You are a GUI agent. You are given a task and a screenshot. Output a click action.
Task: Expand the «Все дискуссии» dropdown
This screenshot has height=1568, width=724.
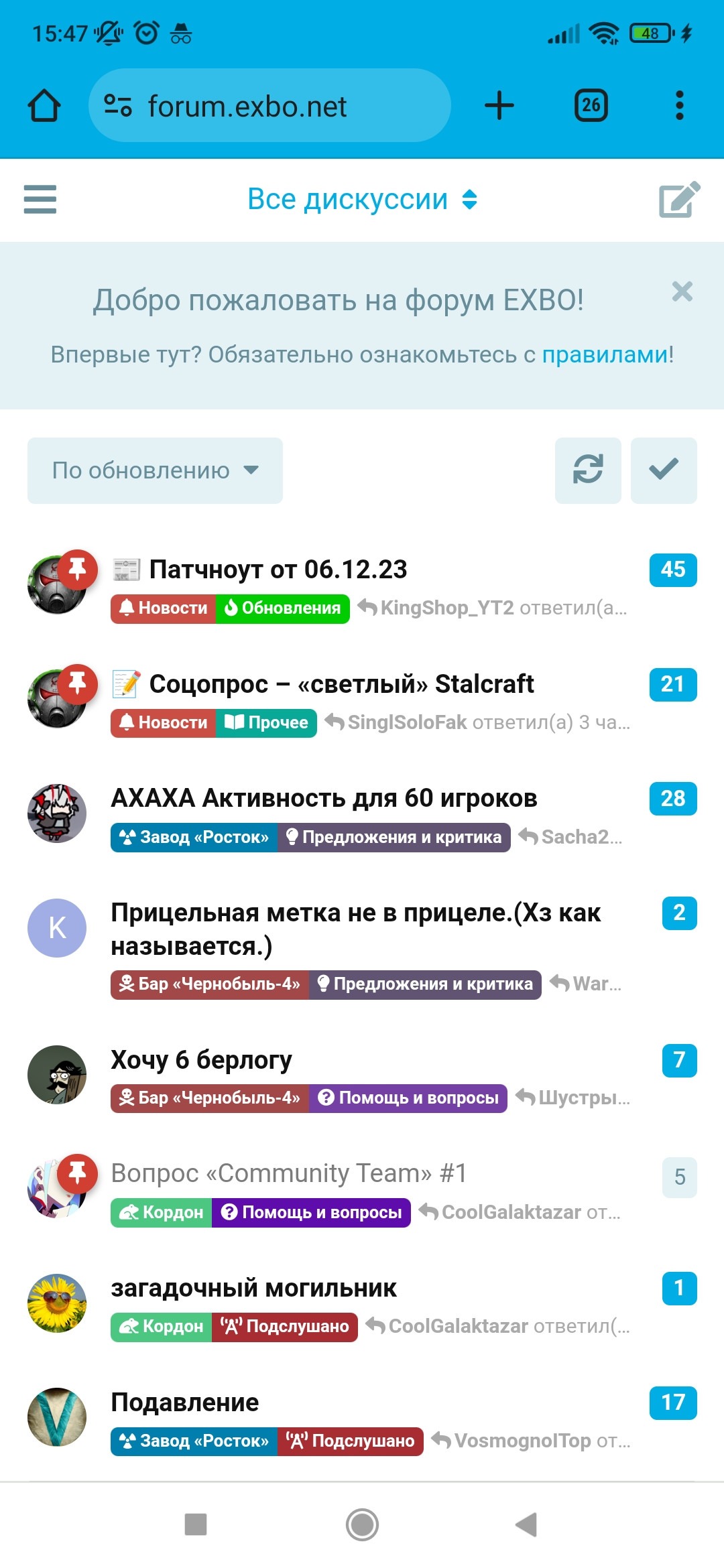tap(362, 200)
